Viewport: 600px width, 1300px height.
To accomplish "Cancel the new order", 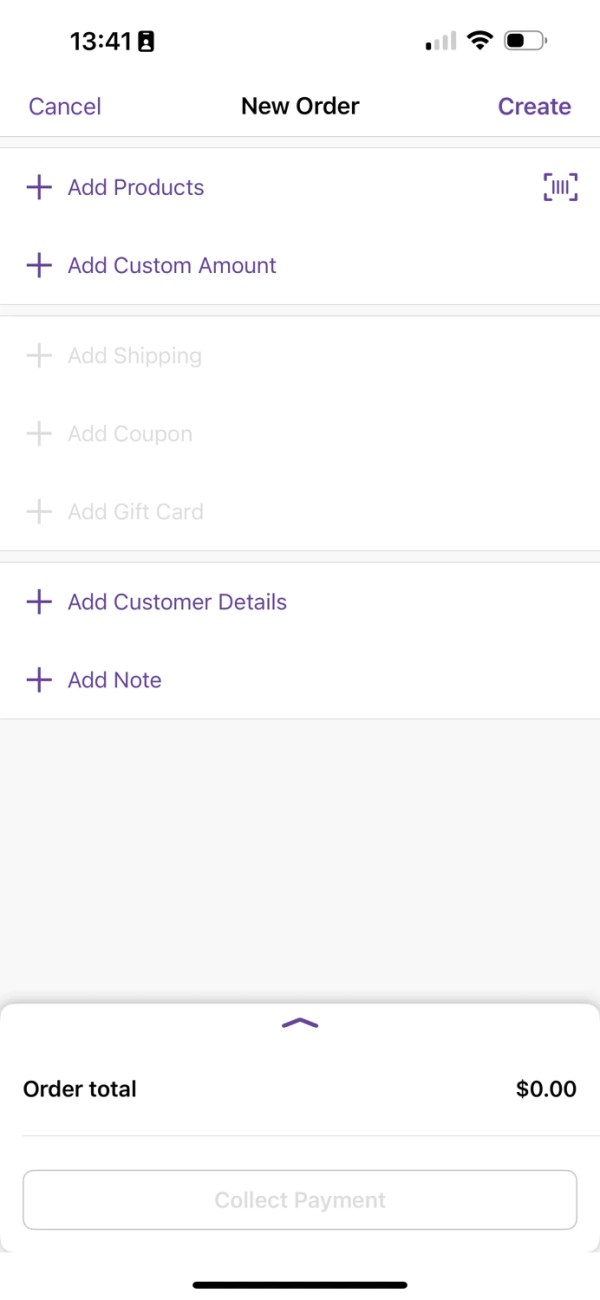I will [65, 106].
